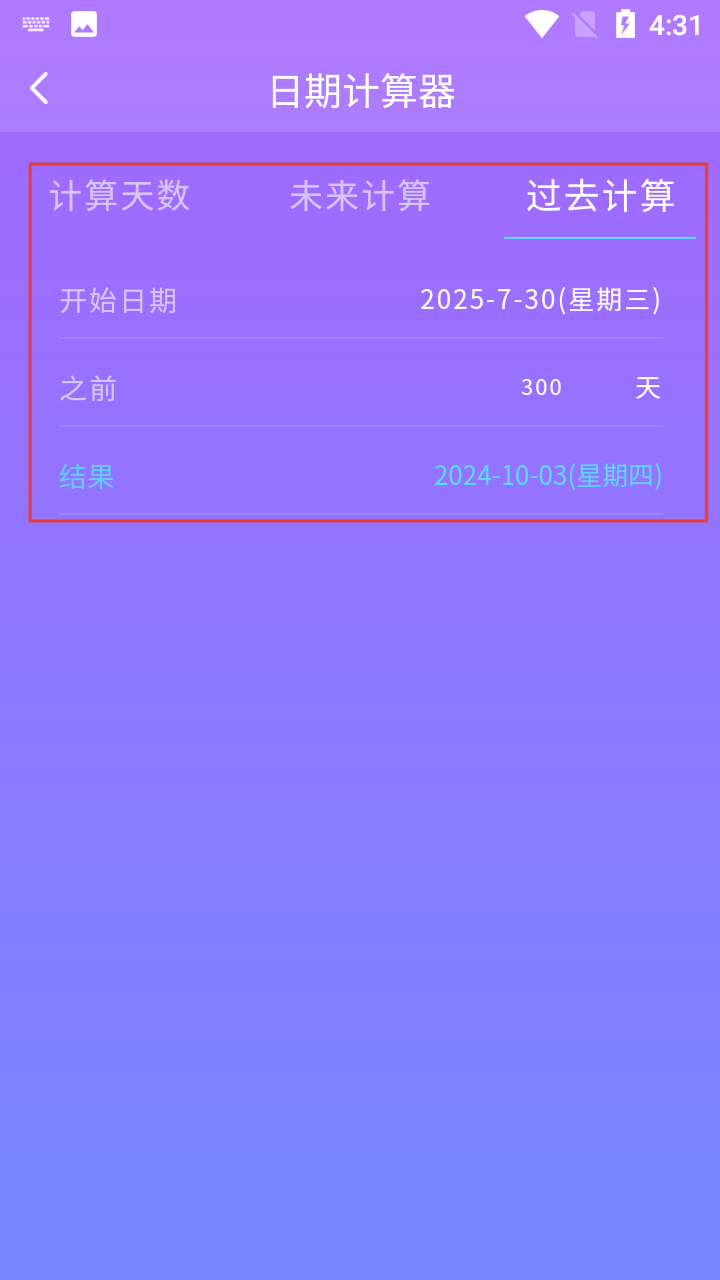Open the 开始日期 date picker
Image resolution: width=720 pixels, height=1280 pixels.
[x=540, y=300]
